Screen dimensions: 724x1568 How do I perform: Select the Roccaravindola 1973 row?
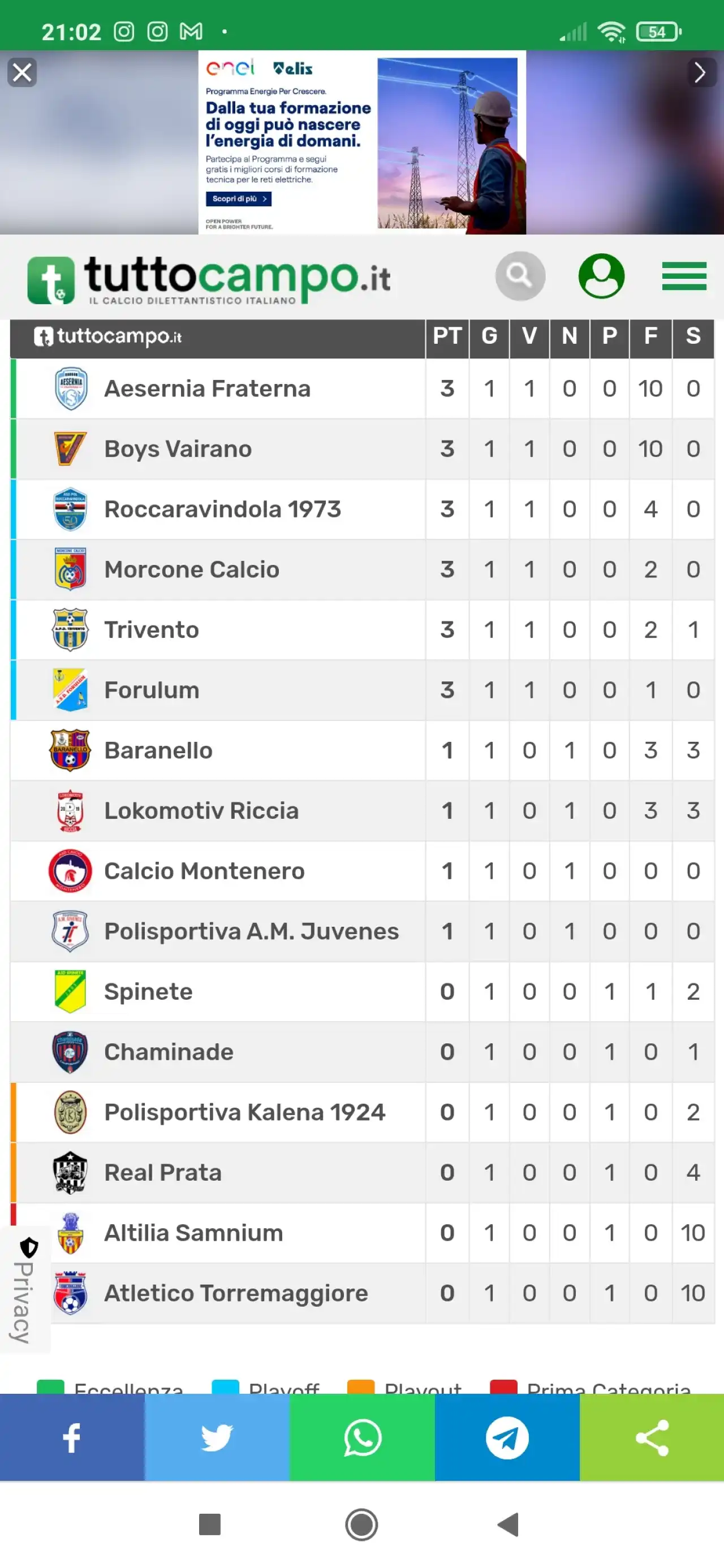pyautogui.click(x=361, y=509)
